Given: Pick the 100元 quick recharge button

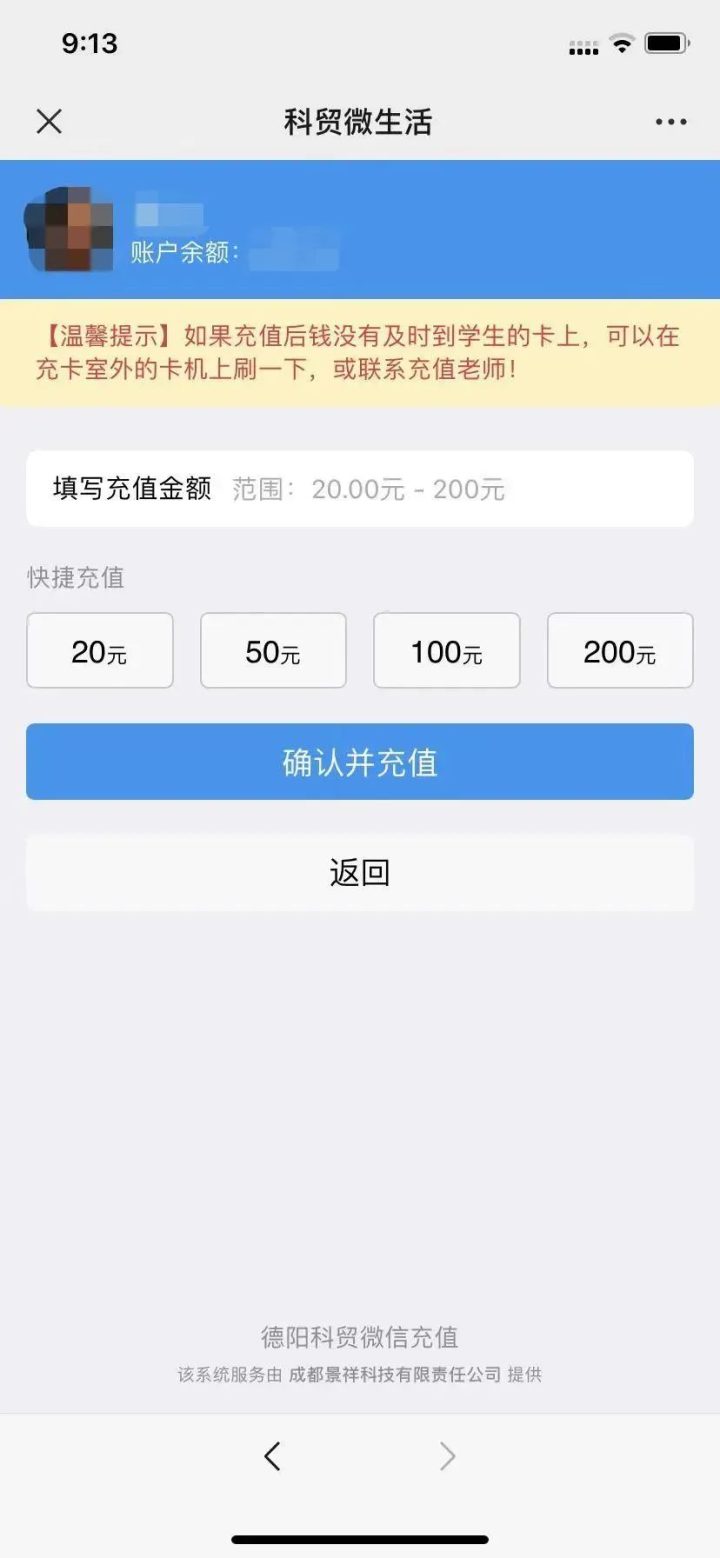Looking at the screenshot, I should click(x=446, y=651).
